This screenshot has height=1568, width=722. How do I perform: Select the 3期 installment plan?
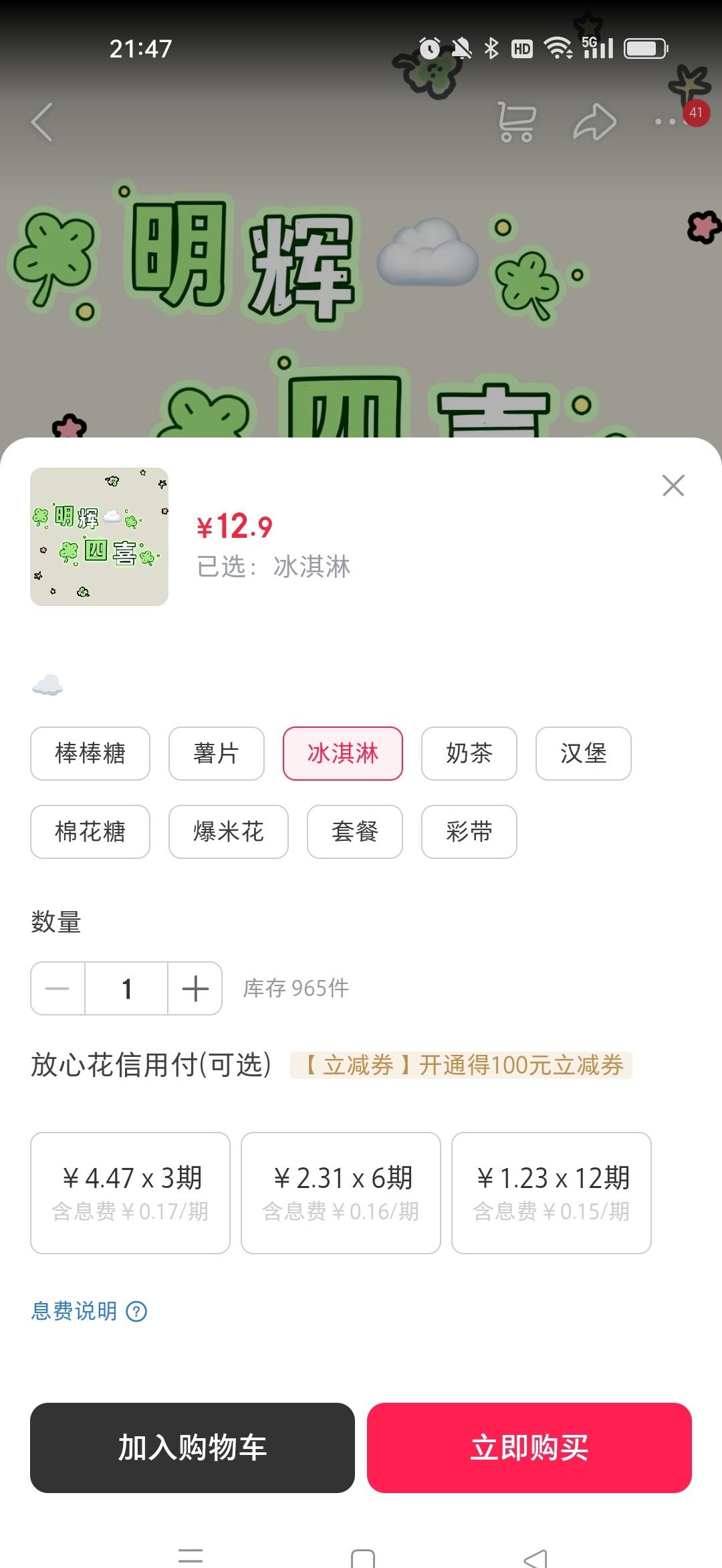(130, 1192)
